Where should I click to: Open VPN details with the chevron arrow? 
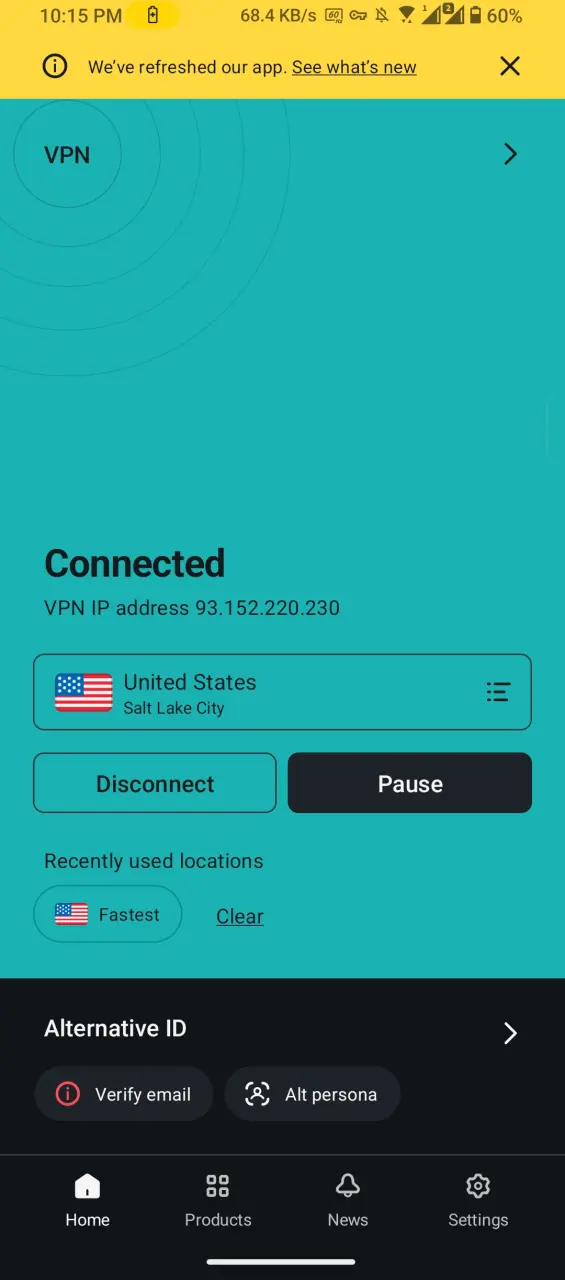point(510,154)
